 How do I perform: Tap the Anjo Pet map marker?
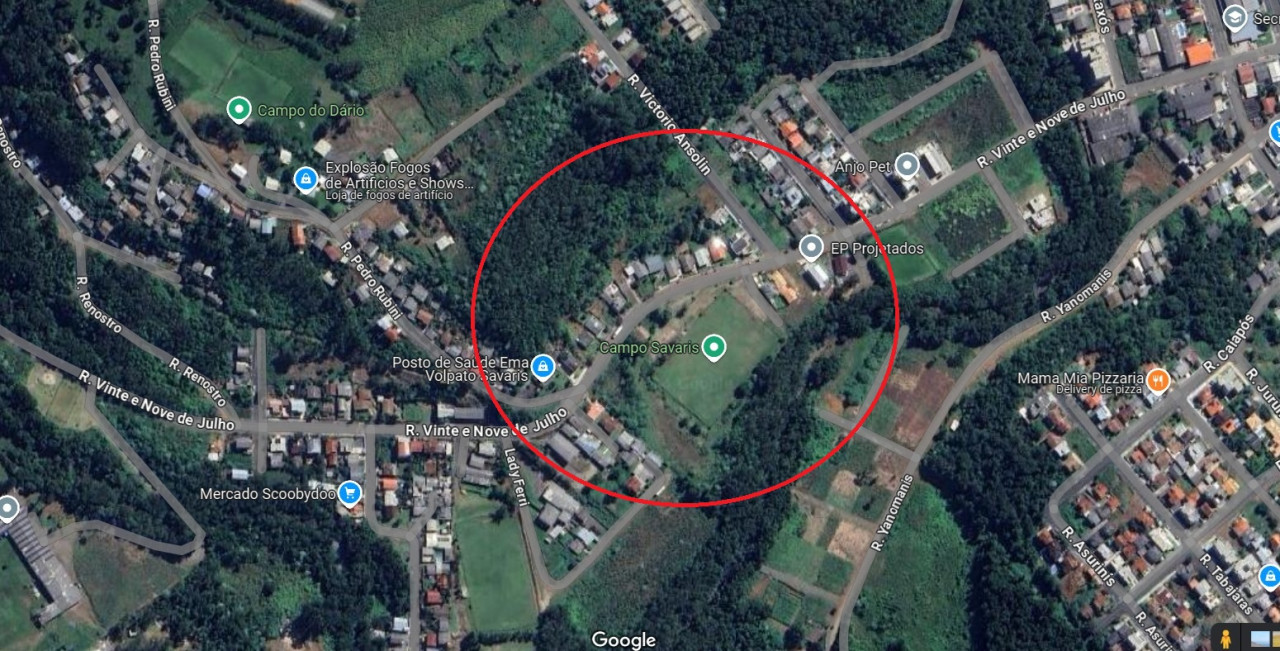pos(907,165)
